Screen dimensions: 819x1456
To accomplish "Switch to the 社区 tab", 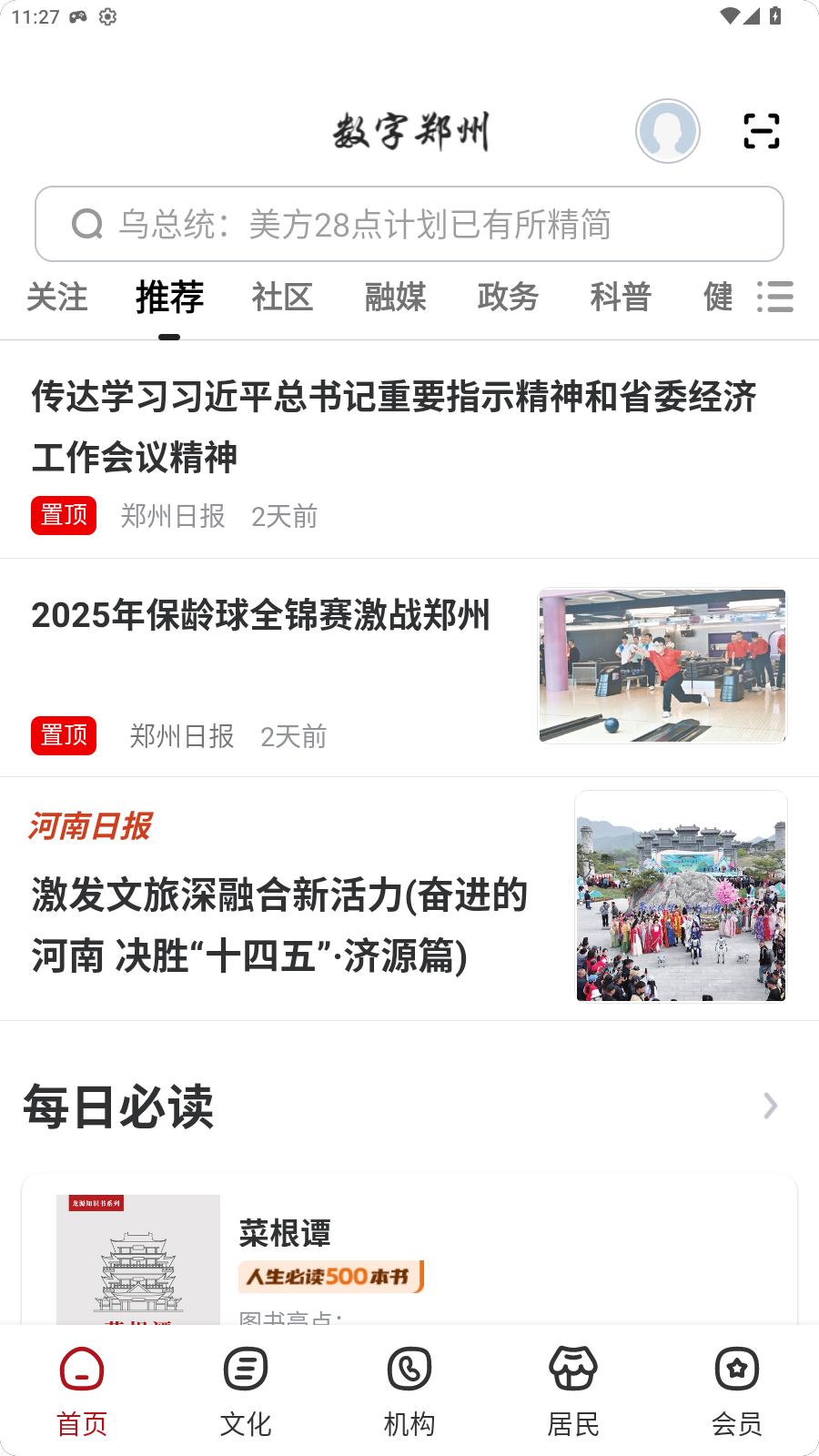I will [x=282, y=298].
